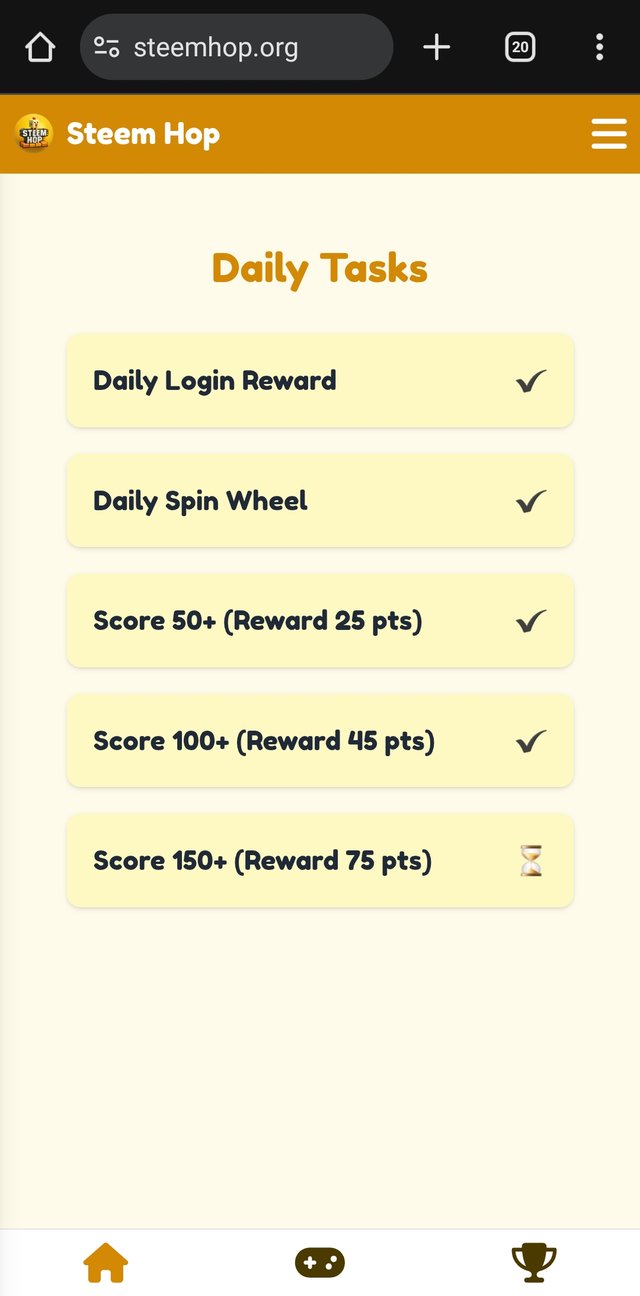Edit the steemhop.org address bar
The image size is (640, 1296).
coord(236,47)
